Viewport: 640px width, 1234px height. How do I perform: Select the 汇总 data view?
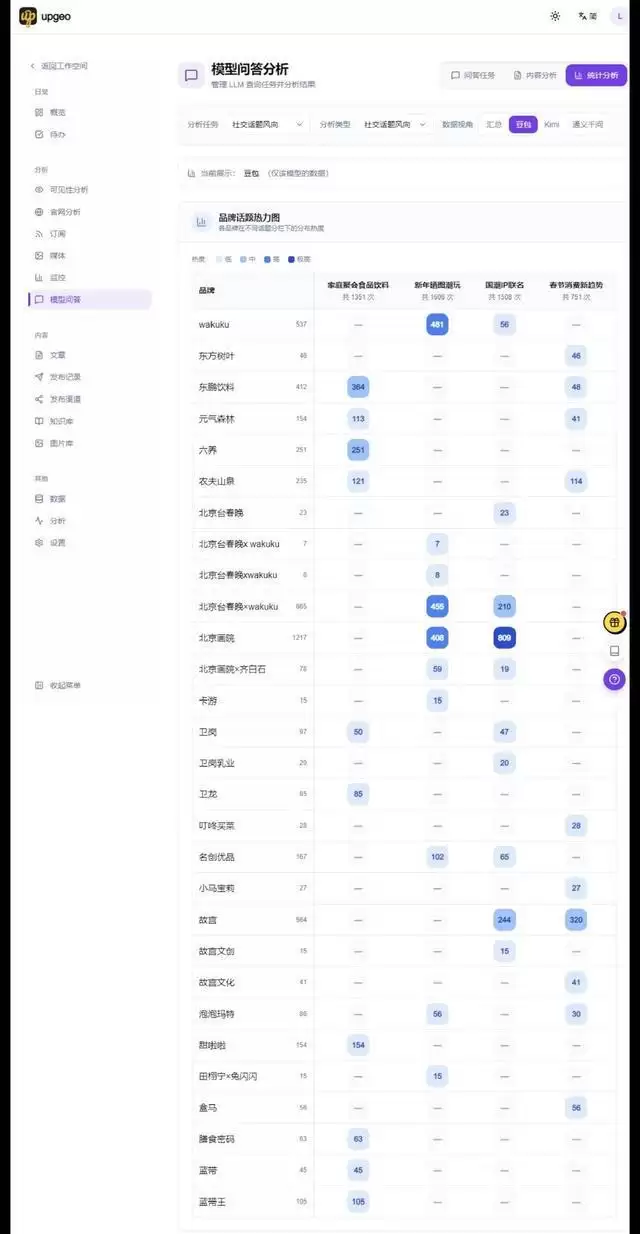[494, 125]
